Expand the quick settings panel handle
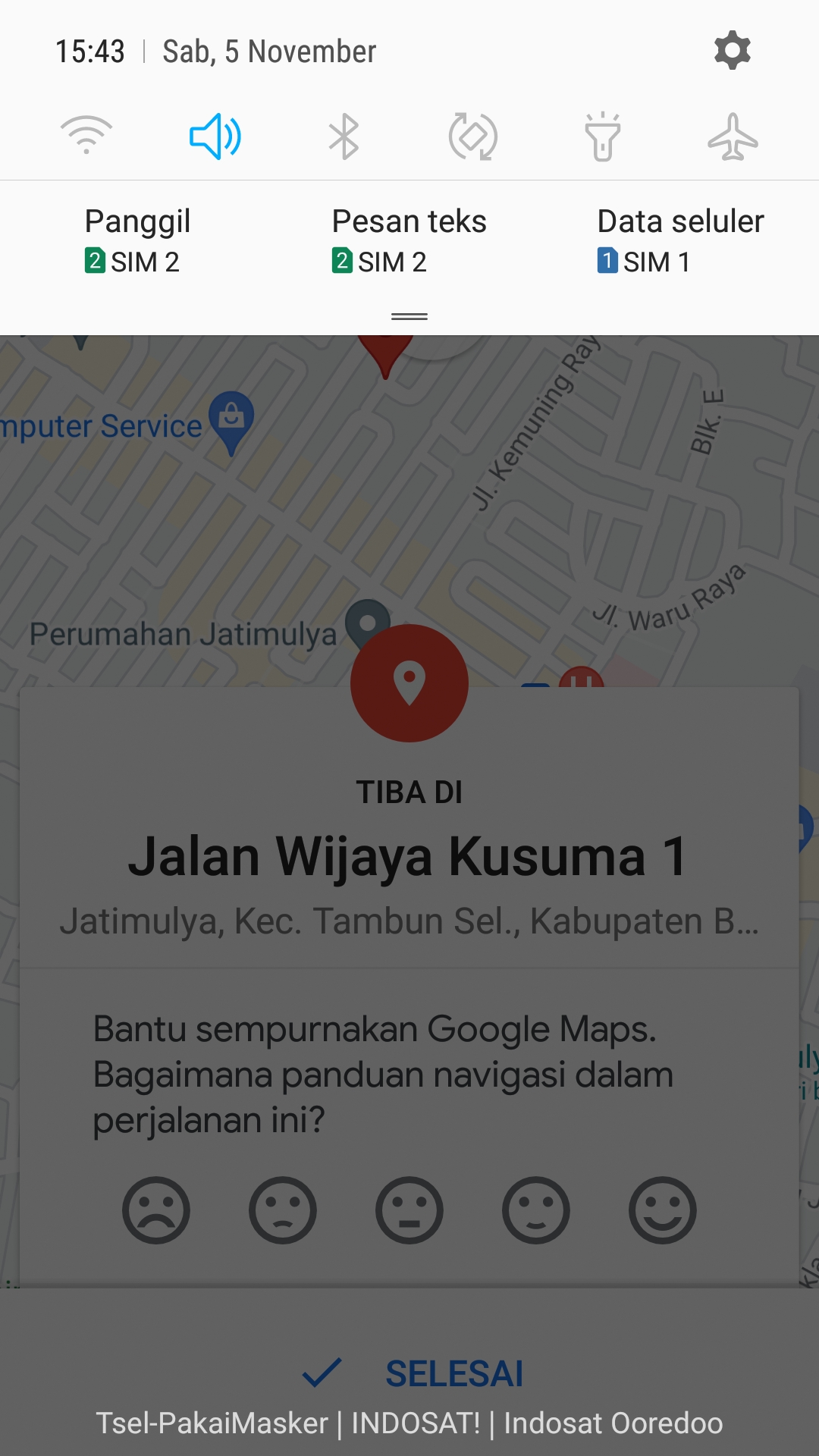This screenshot has height=1456, width=819. pos(409,316)
